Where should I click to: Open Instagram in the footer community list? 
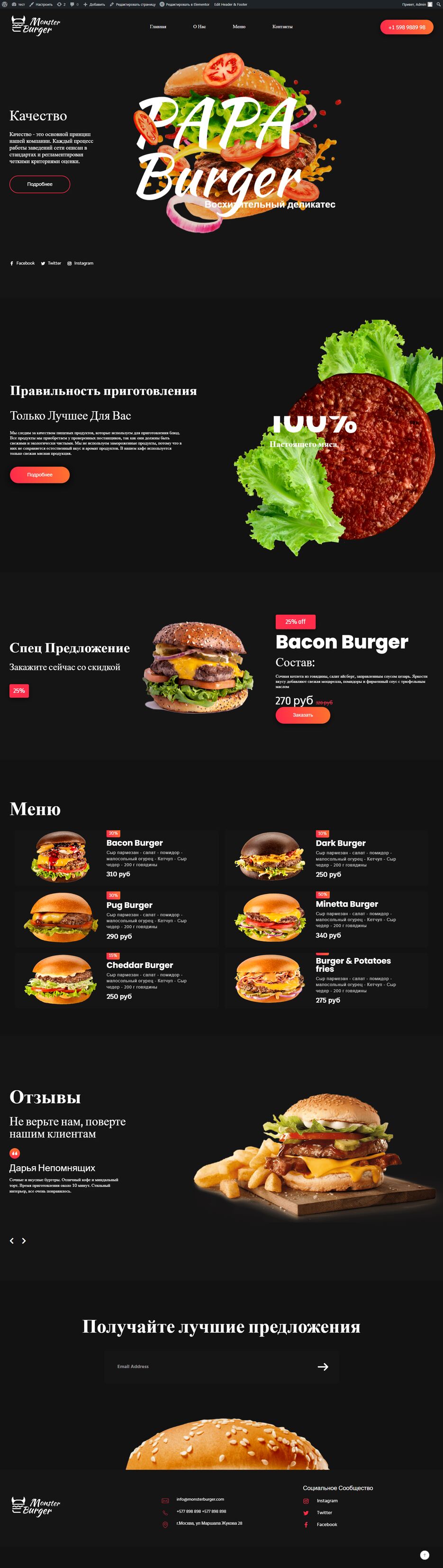coord(326,1501)
